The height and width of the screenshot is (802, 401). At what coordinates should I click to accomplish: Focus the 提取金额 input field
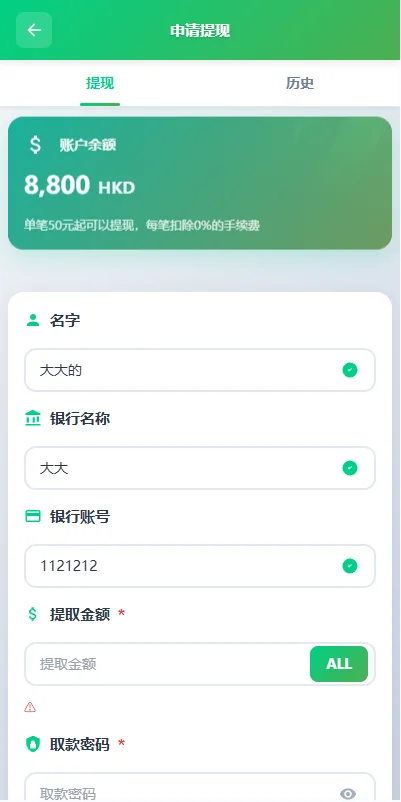(x=168, y=664)
